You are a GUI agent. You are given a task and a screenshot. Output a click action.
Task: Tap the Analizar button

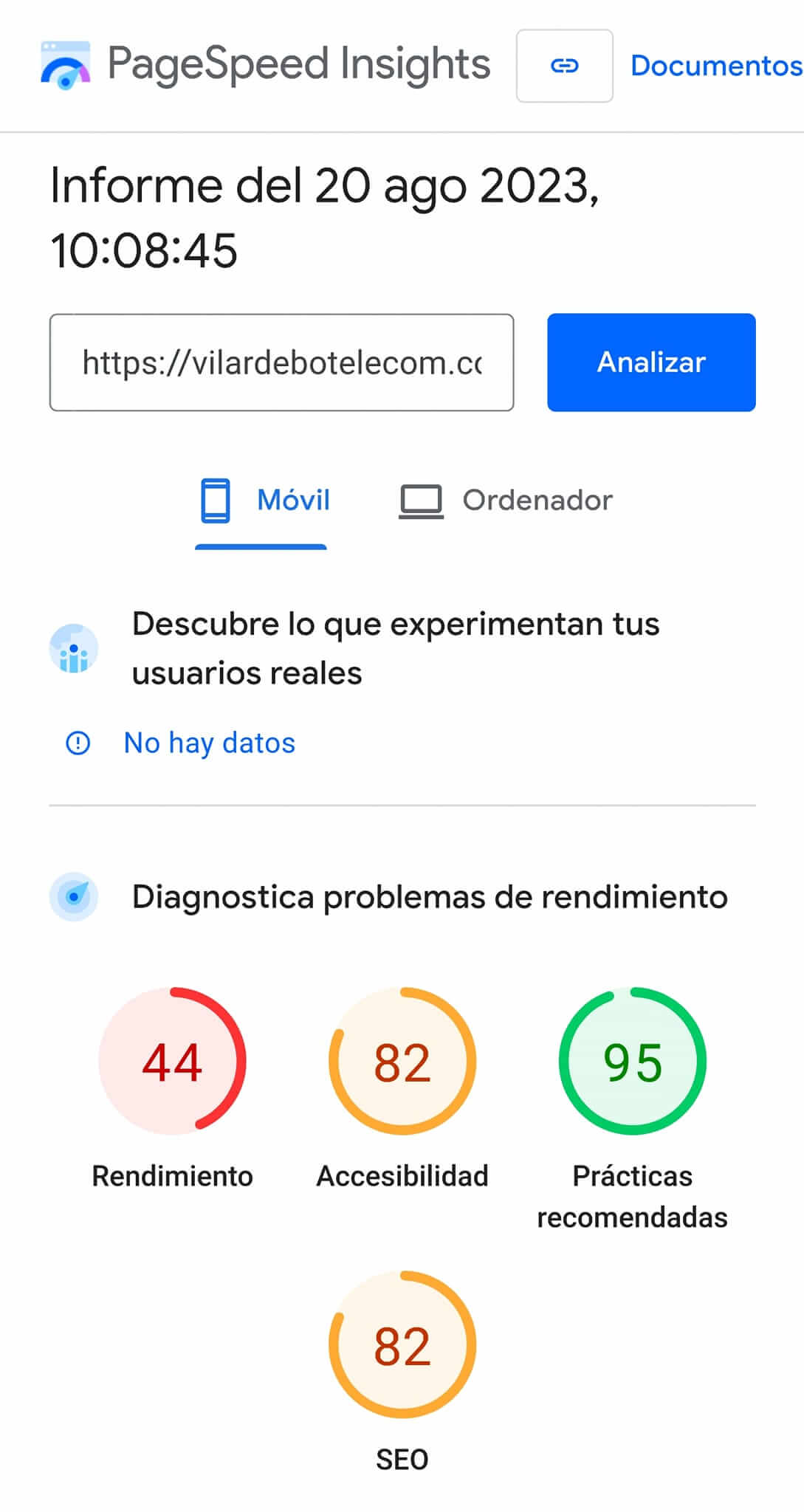pos(650,362)
